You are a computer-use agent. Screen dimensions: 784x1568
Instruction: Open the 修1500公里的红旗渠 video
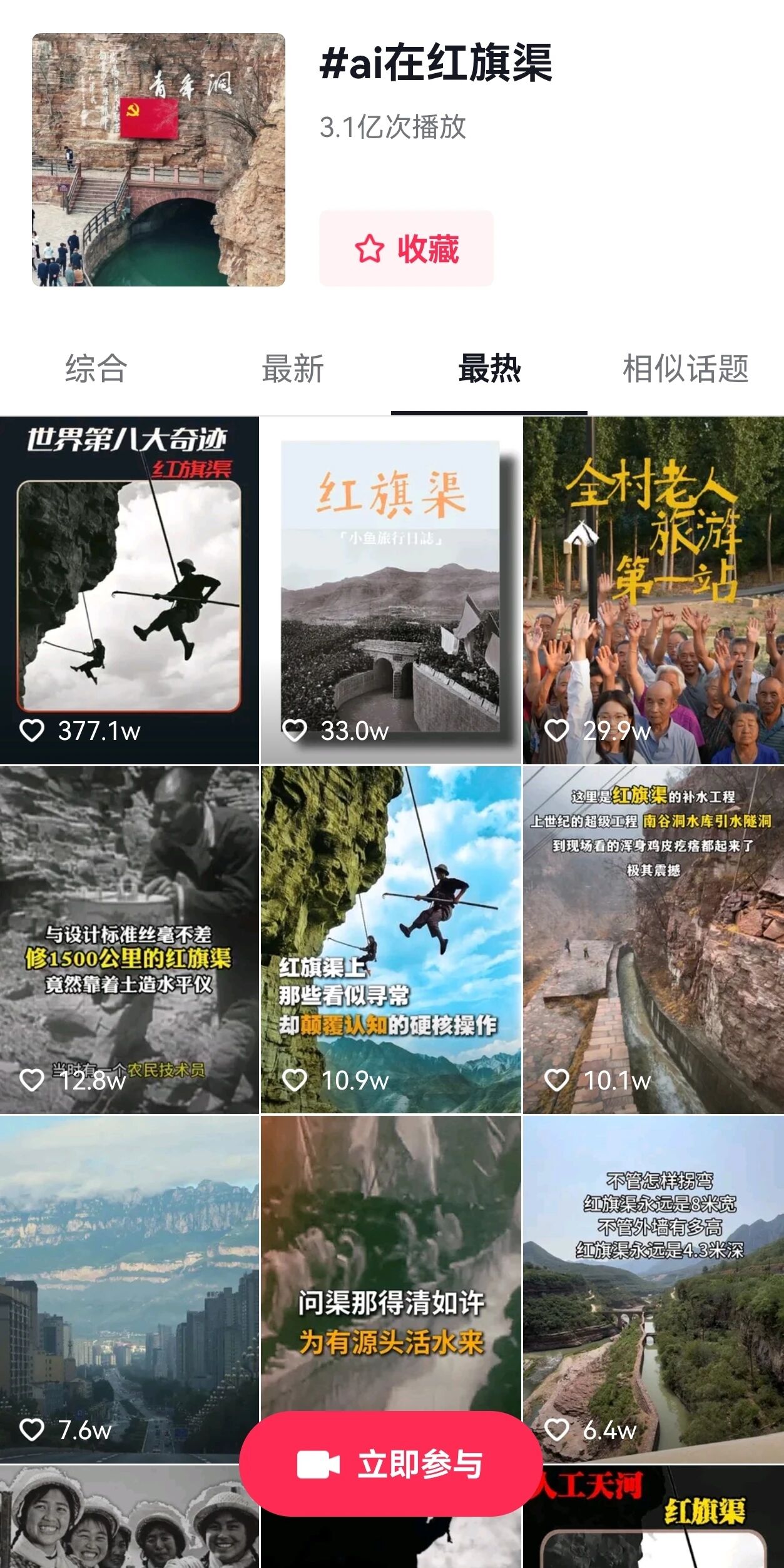point(129,938)
